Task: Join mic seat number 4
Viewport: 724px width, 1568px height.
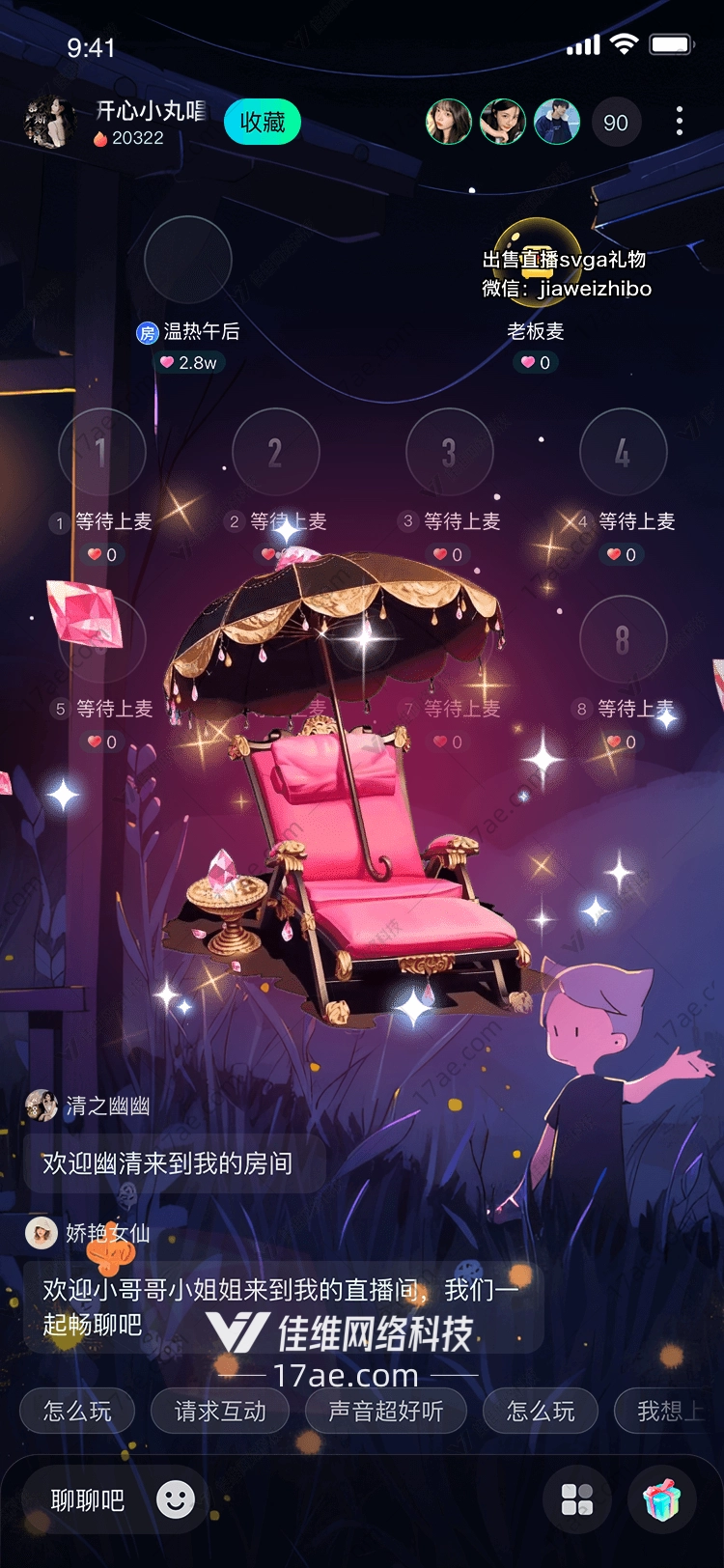Action: (623, 452)
